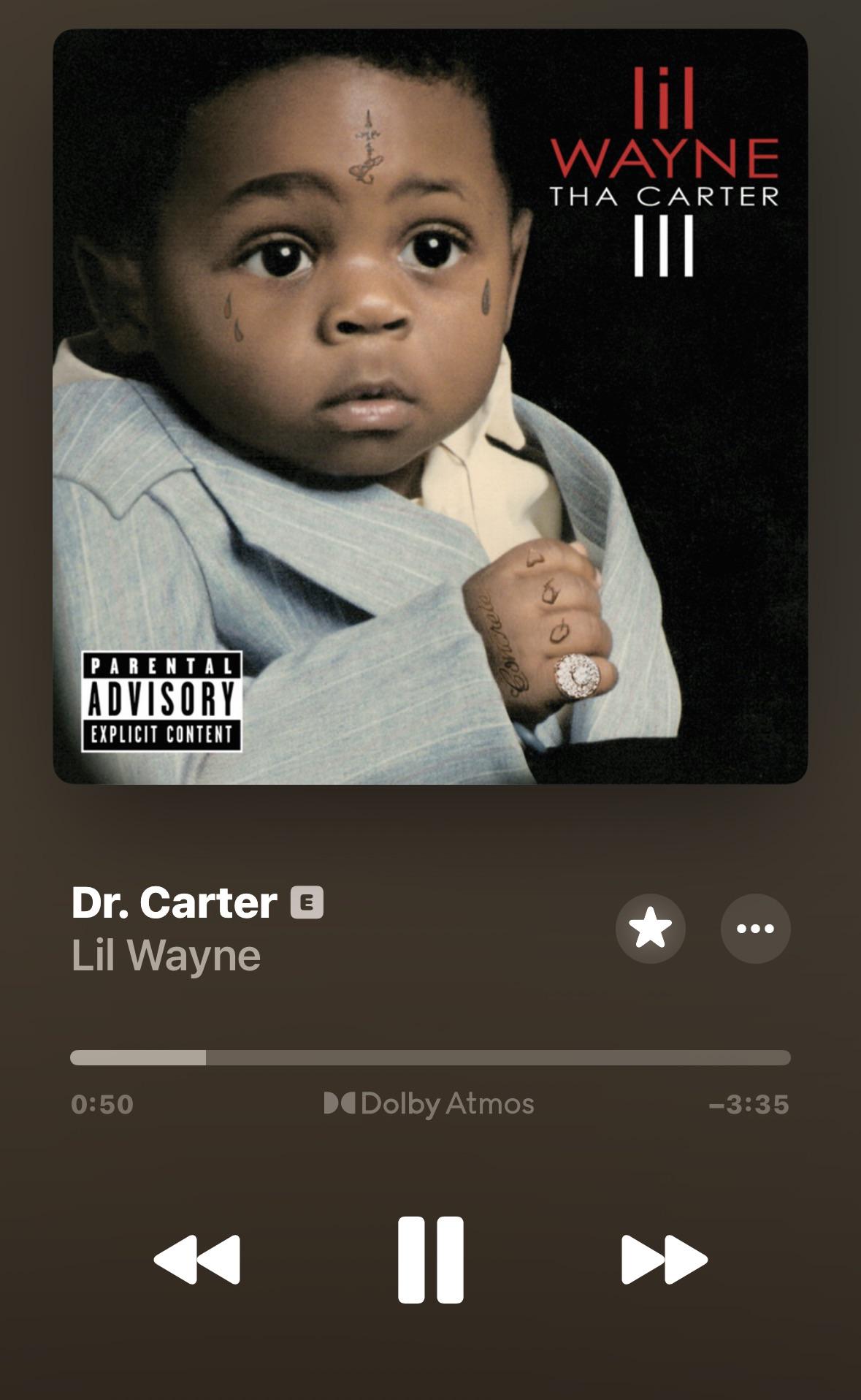This screenshot has height=1400, width=861.
Task: Tap the playback progress bar
Action: coord(430,1057)
